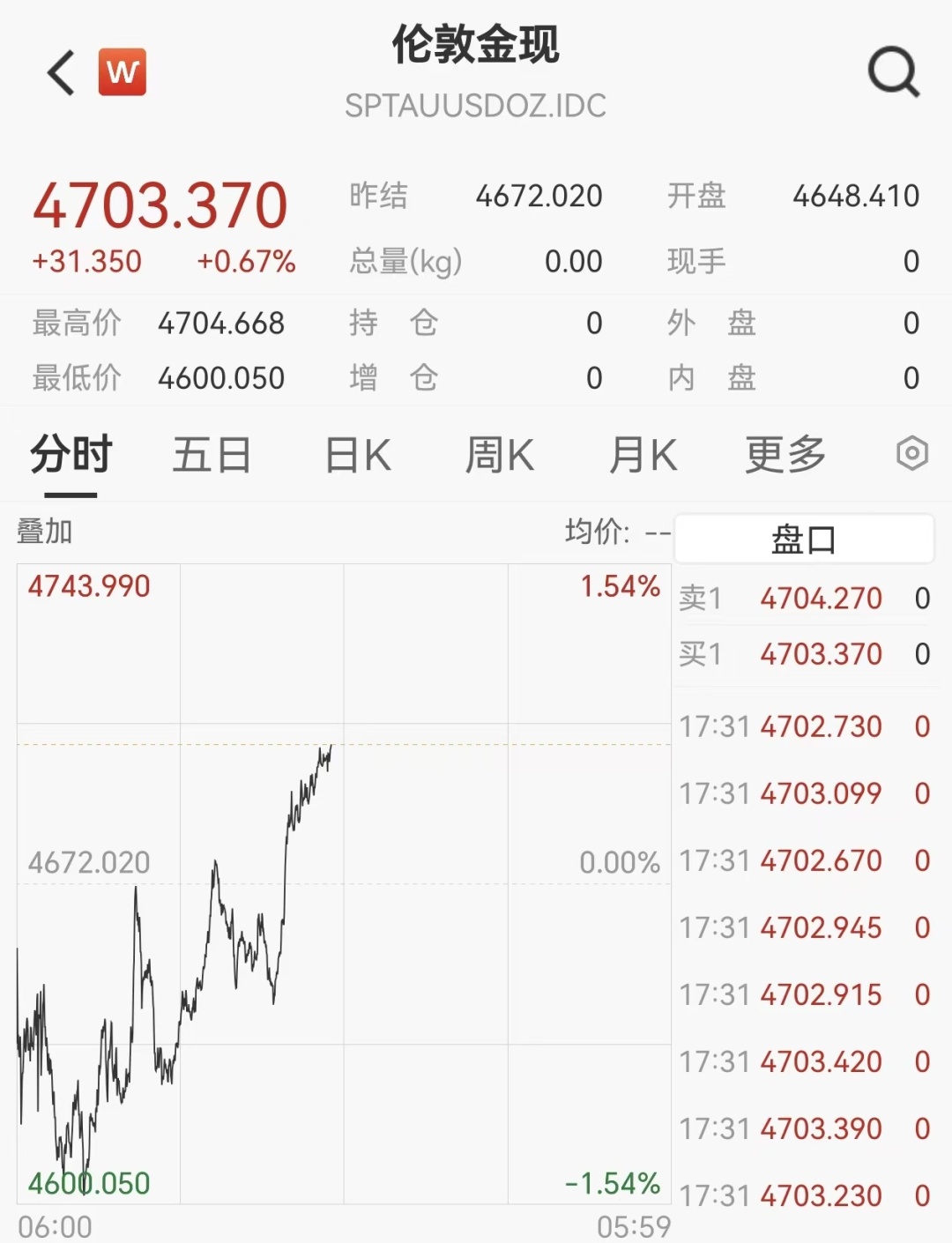Viewport: 952px width, 1243px height.
Task: Open the Wind W logo icon
Action: pyautogui.click(x=123, y=72)
